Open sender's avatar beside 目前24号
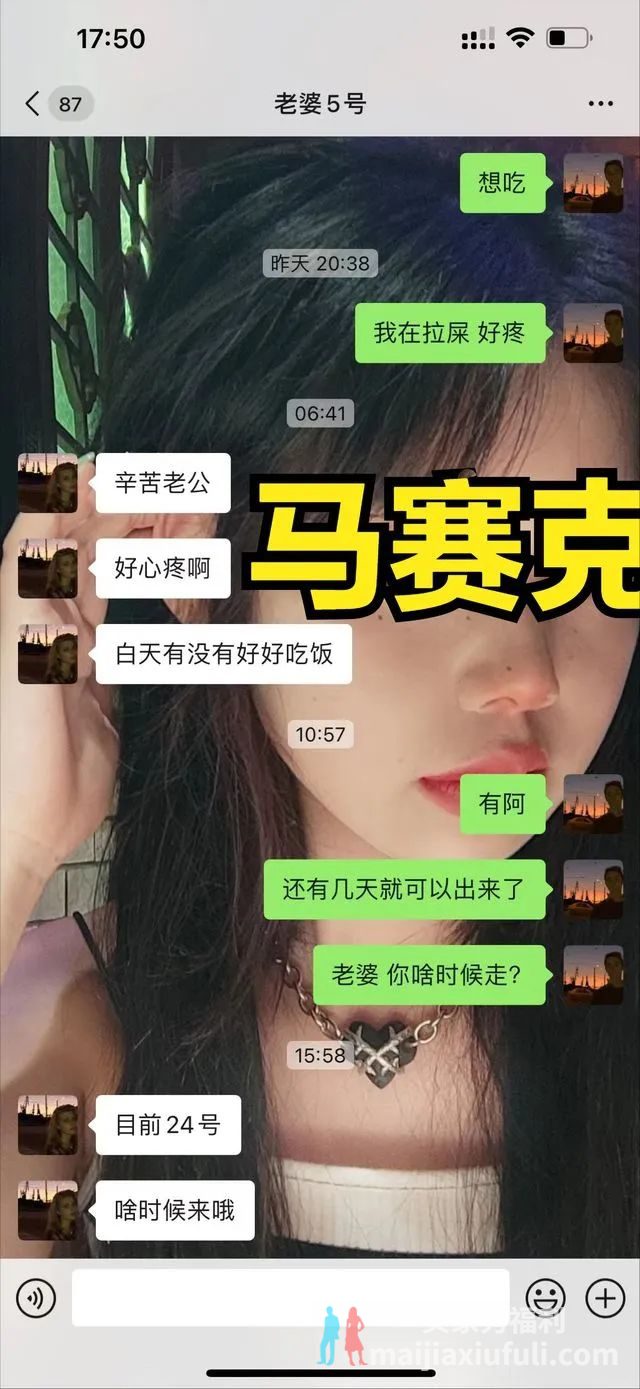This screenshot has height=1389, width=640. click(47, 1125)
